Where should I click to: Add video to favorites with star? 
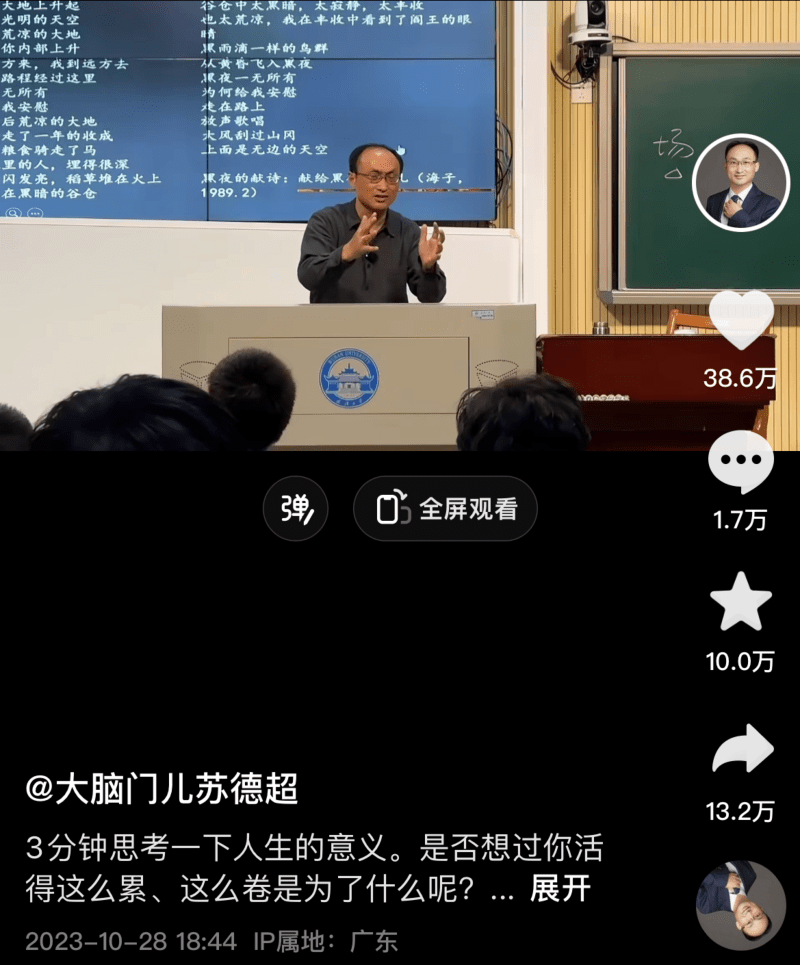click(x=741, y=603)
